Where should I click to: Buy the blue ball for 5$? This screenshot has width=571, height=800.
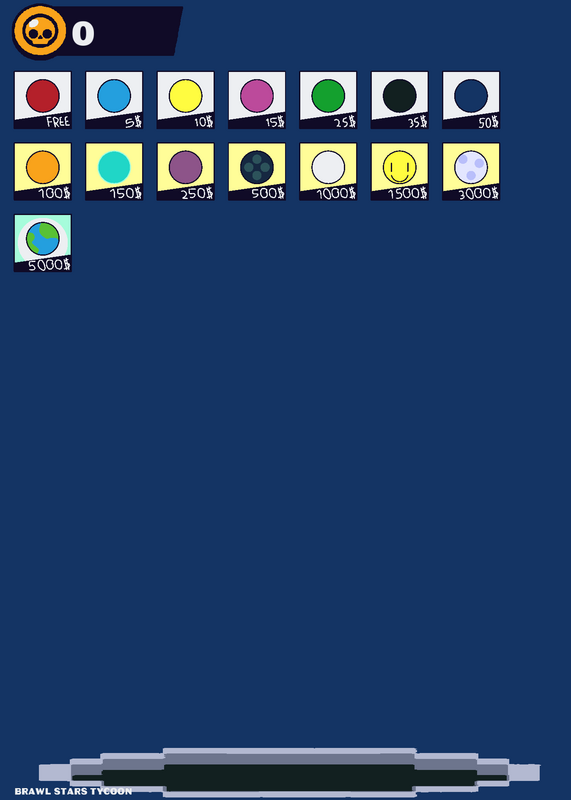[114, 100]
